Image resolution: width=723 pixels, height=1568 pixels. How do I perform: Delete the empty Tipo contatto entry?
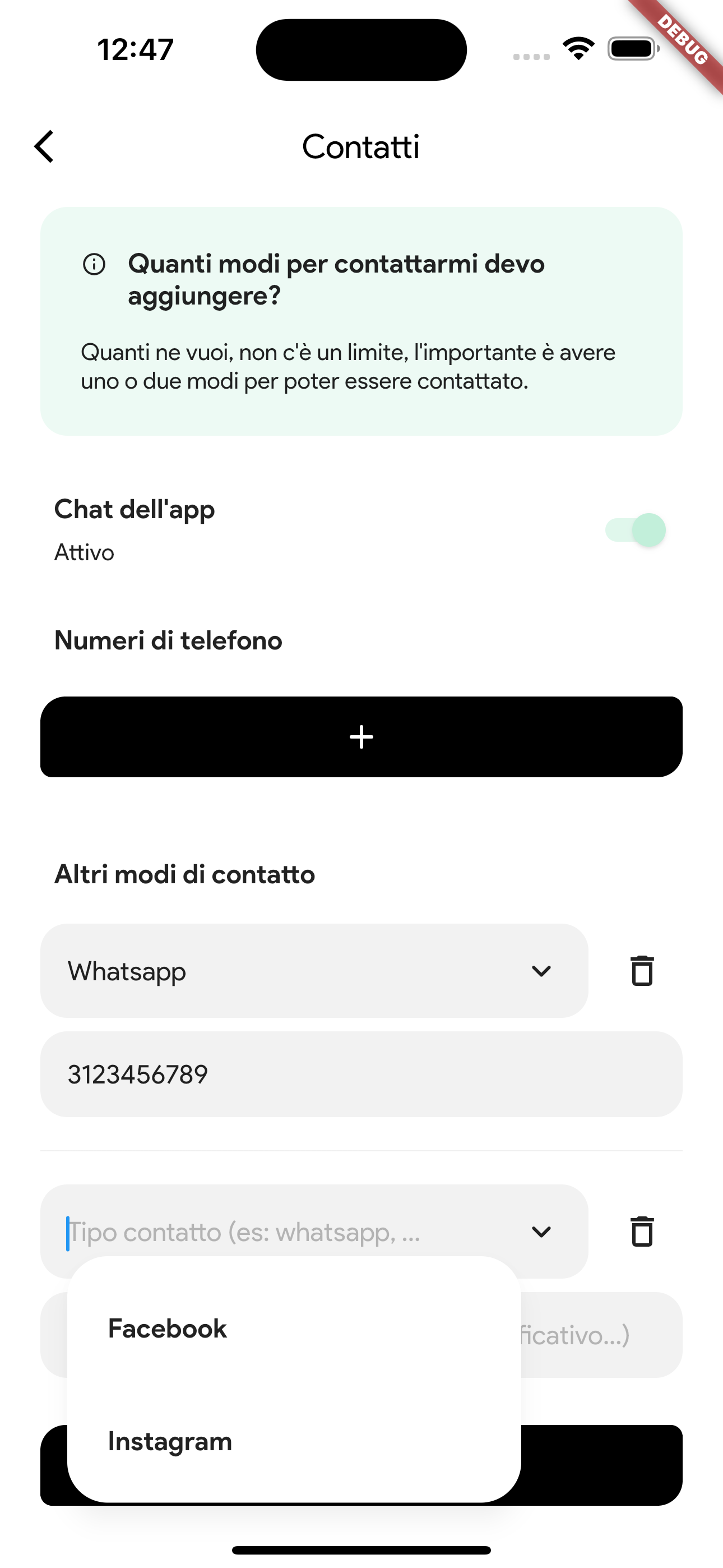point(641,1232)
